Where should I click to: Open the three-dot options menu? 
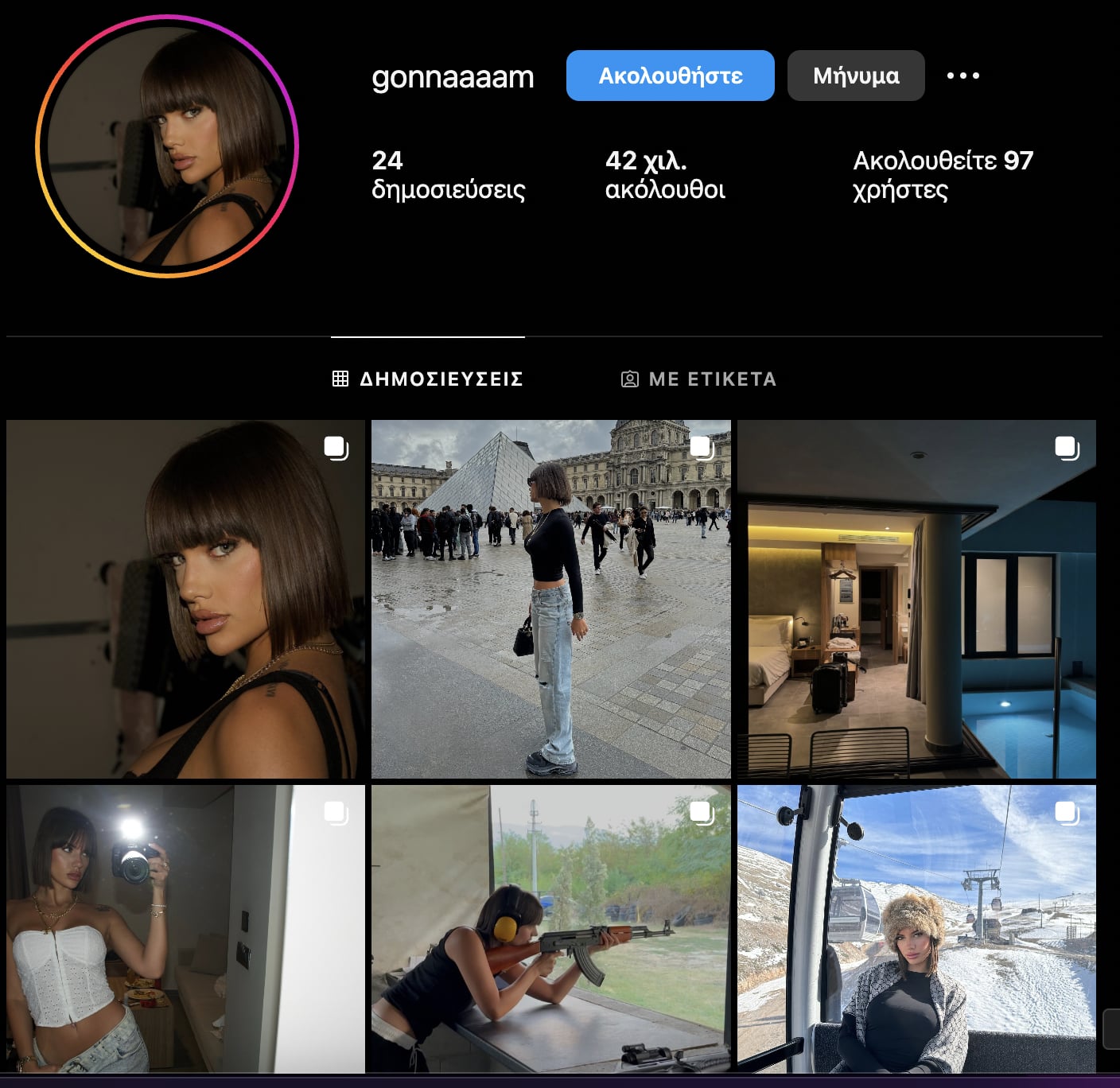point(962,76)
